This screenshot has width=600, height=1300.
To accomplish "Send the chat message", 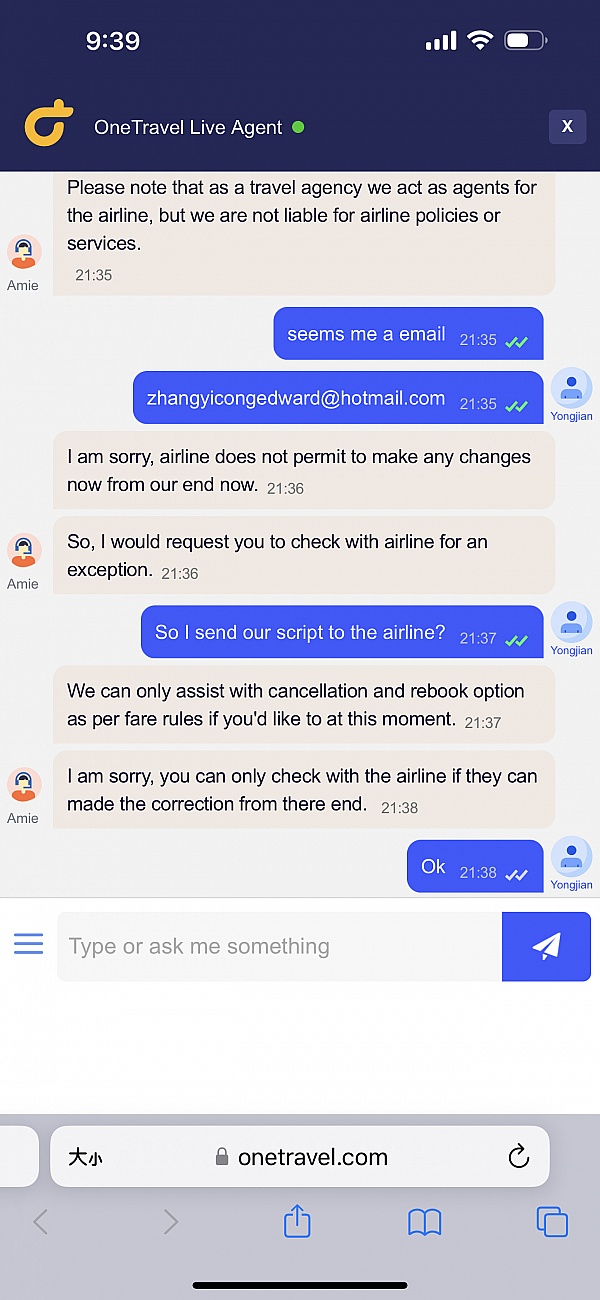I will [x=546, y=946].
